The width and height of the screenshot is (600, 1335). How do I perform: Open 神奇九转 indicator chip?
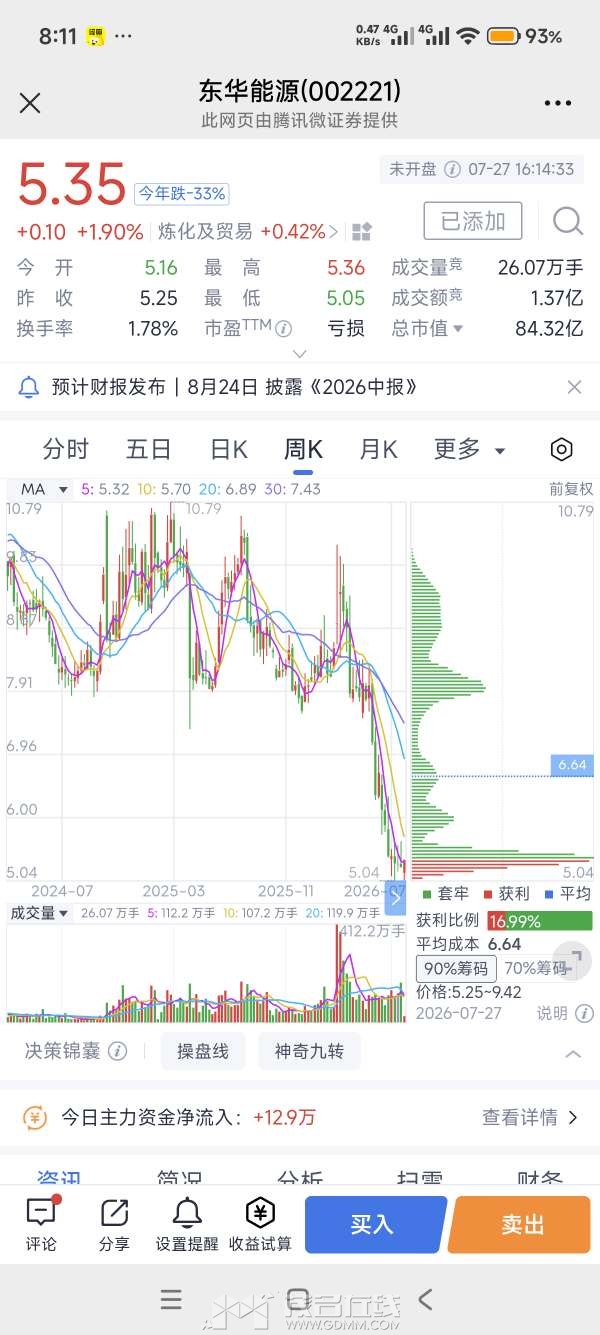click(309, 1052)
